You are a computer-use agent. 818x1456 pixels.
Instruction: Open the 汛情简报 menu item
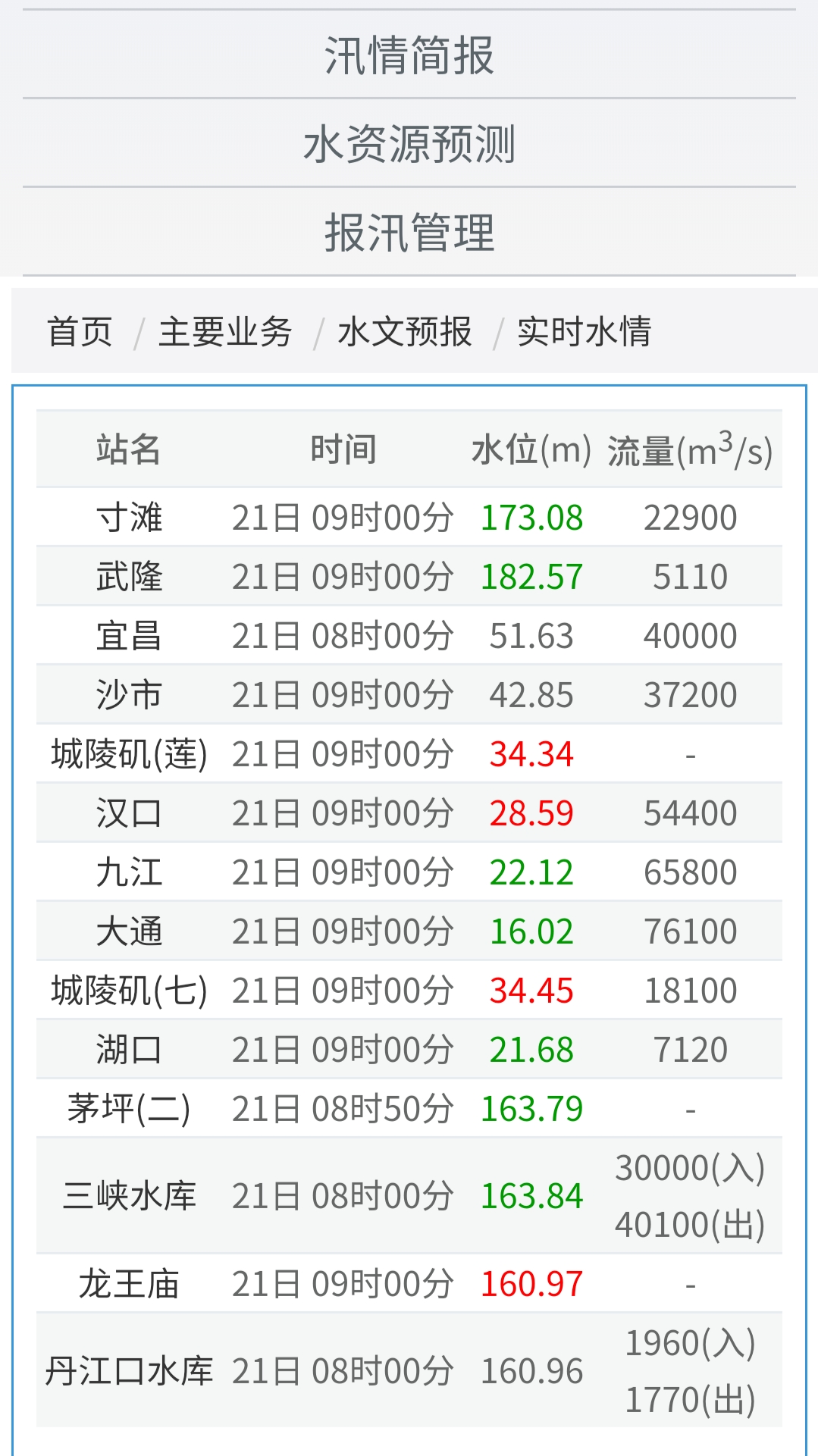coord(409,55)
